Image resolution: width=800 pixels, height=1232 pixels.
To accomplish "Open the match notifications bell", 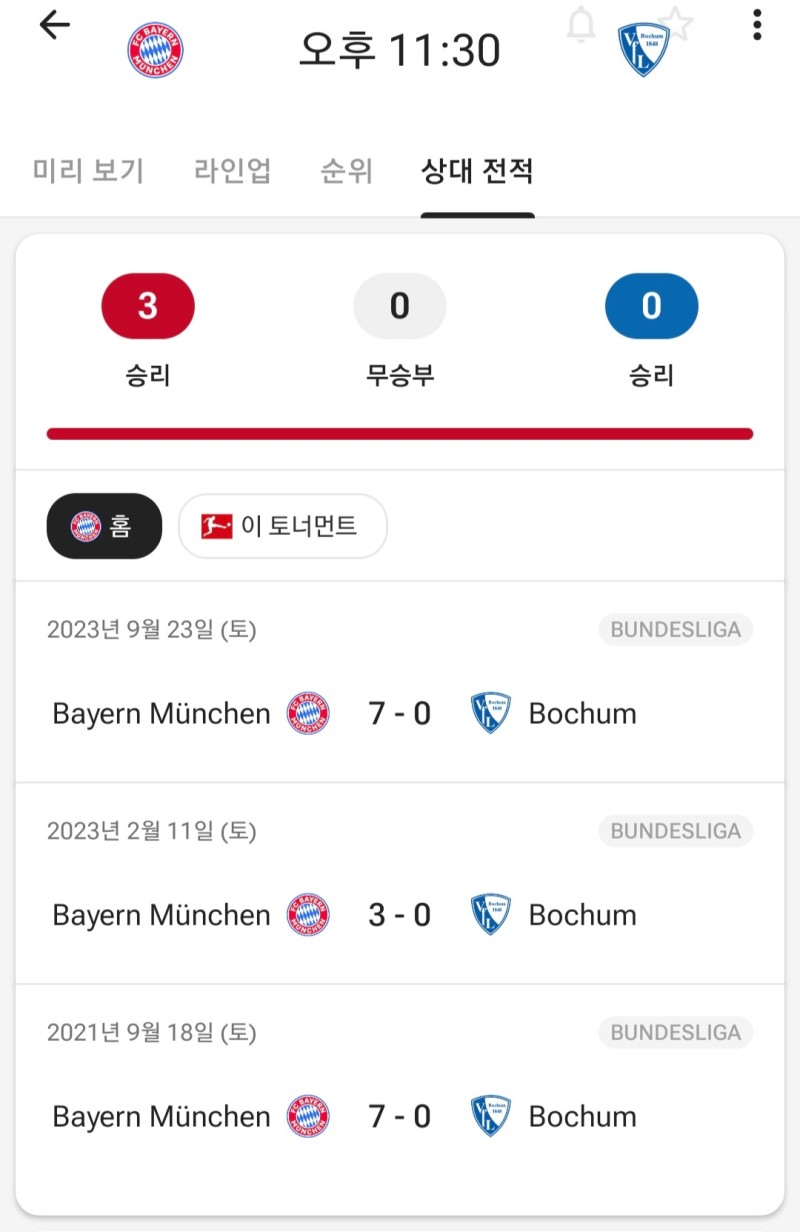I will (581, 25).
